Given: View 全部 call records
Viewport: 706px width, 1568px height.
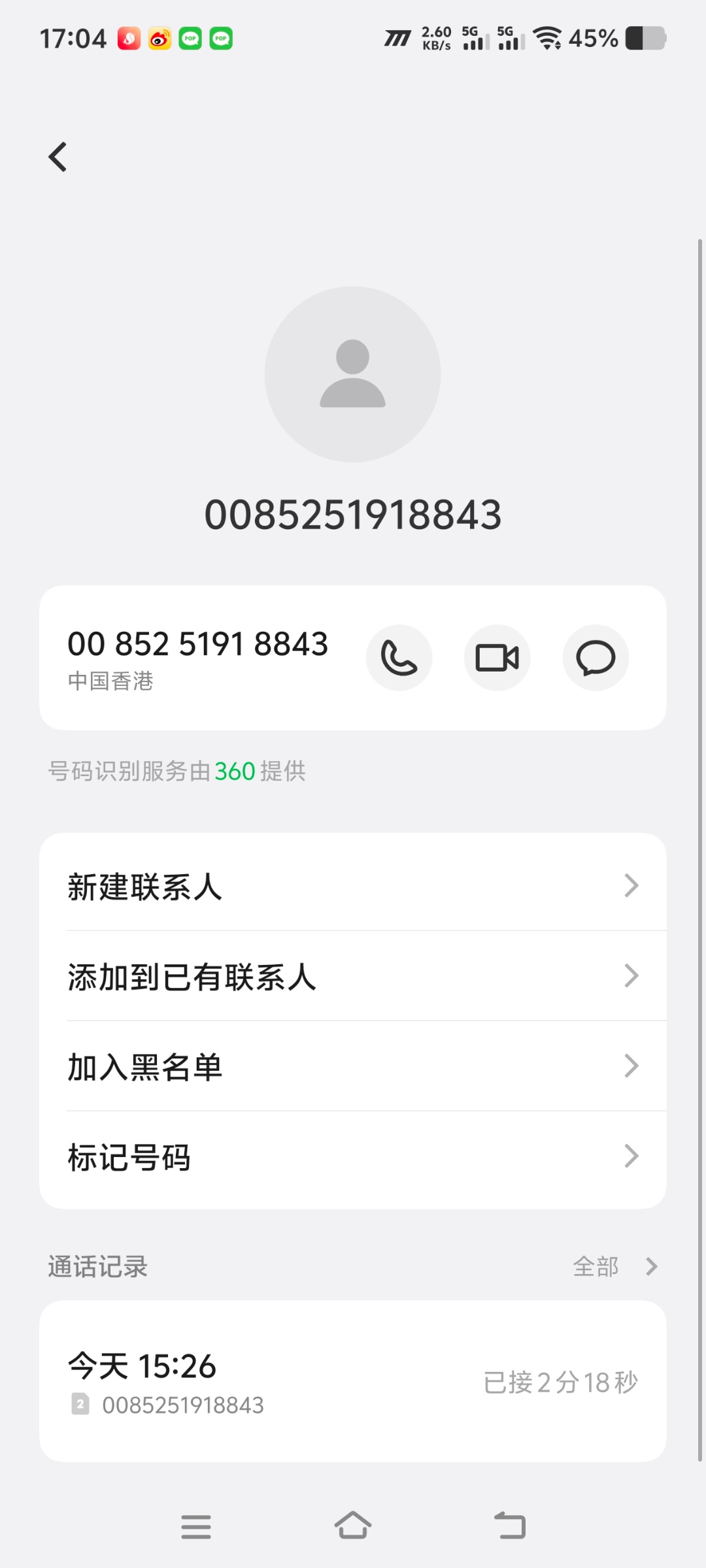Looking at the screenshot, I should (614, 1266).
